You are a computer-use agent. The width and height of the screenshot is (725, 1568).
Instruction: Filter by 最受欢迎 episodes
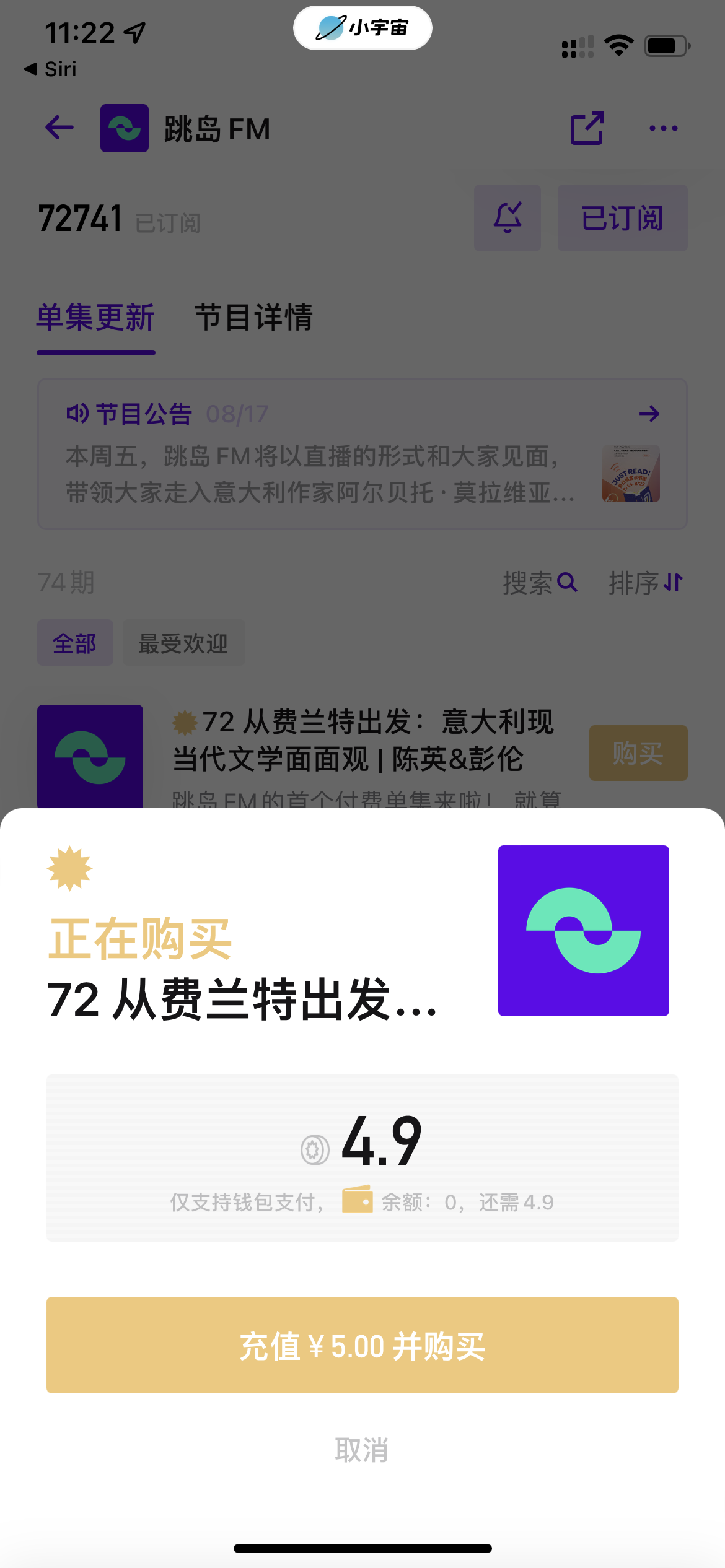click(183, 643)
